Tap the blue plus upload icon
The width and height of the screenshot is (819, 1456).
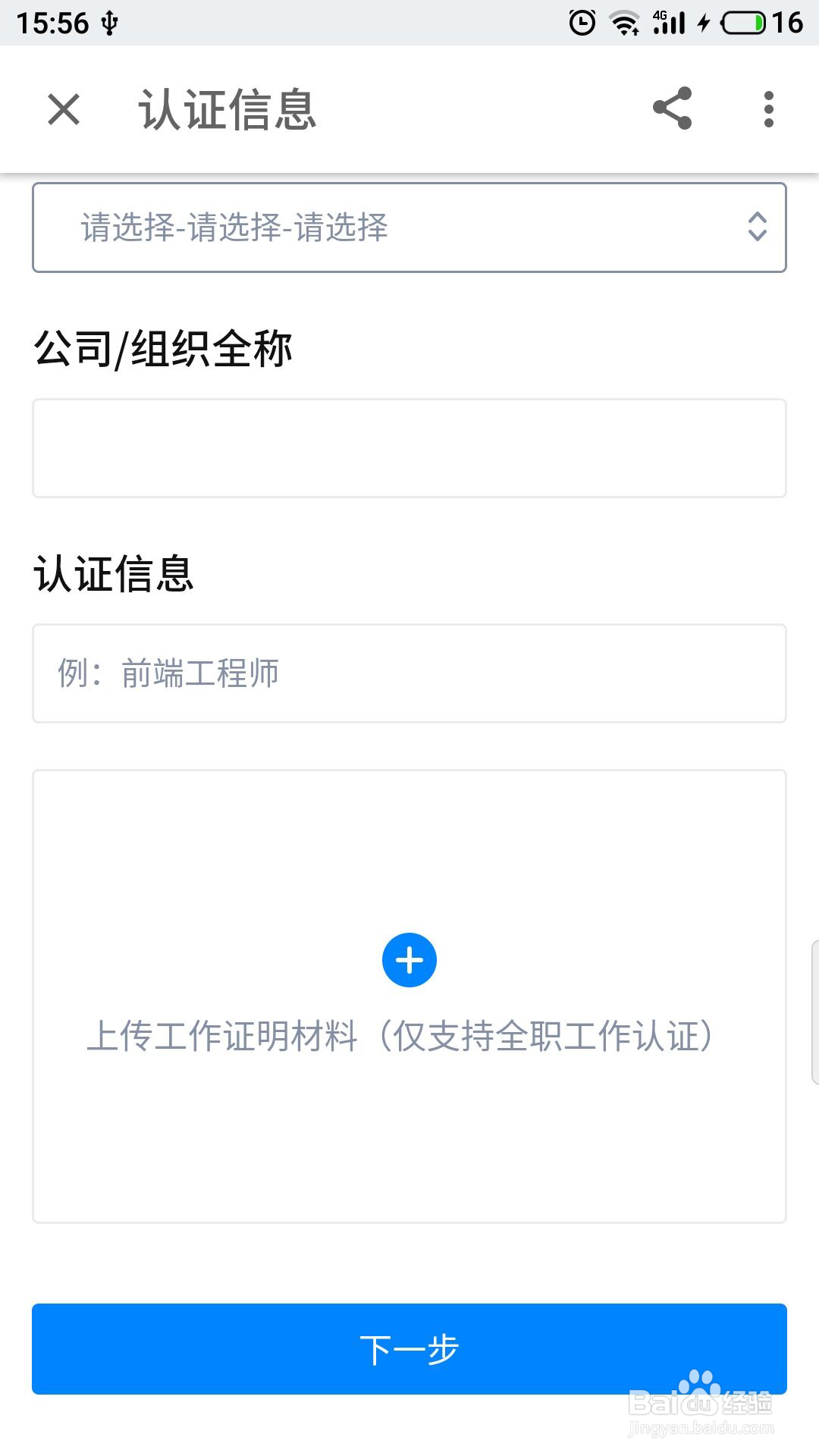(409, 959)
